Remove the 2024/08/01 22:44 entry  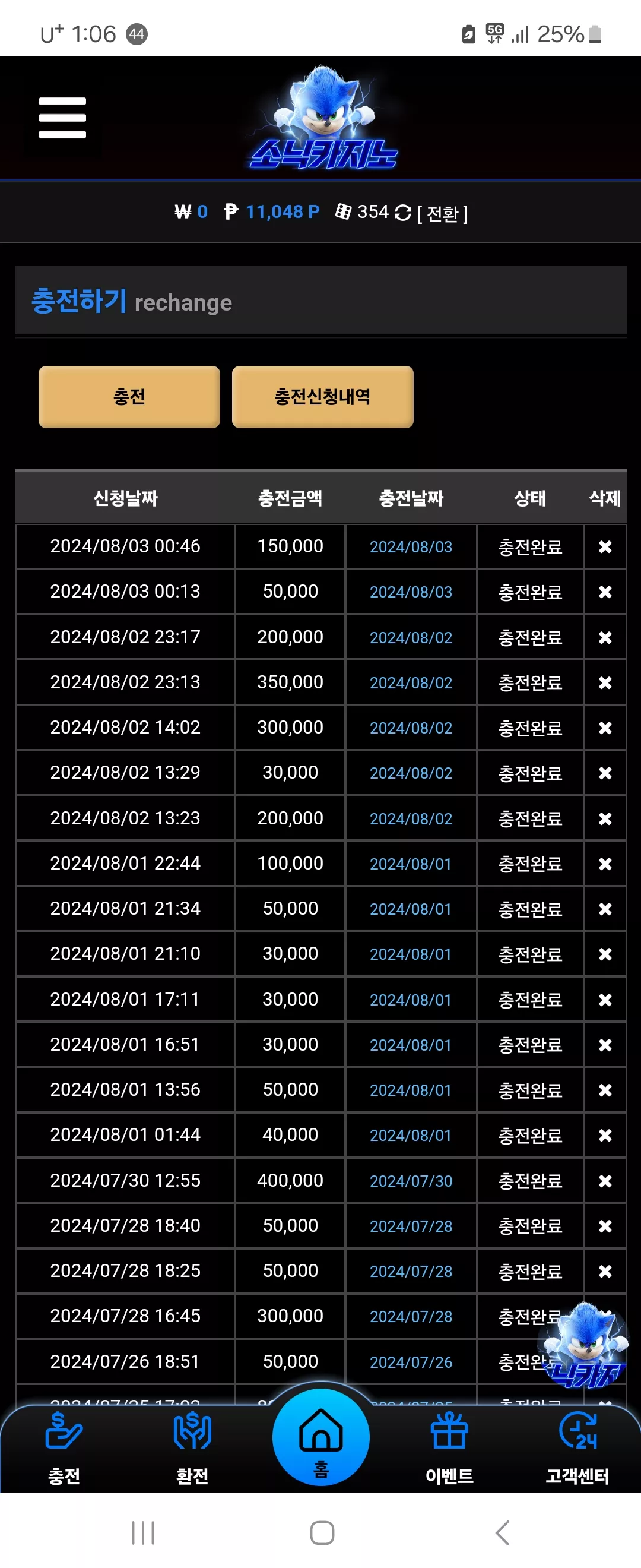point(605,863)
